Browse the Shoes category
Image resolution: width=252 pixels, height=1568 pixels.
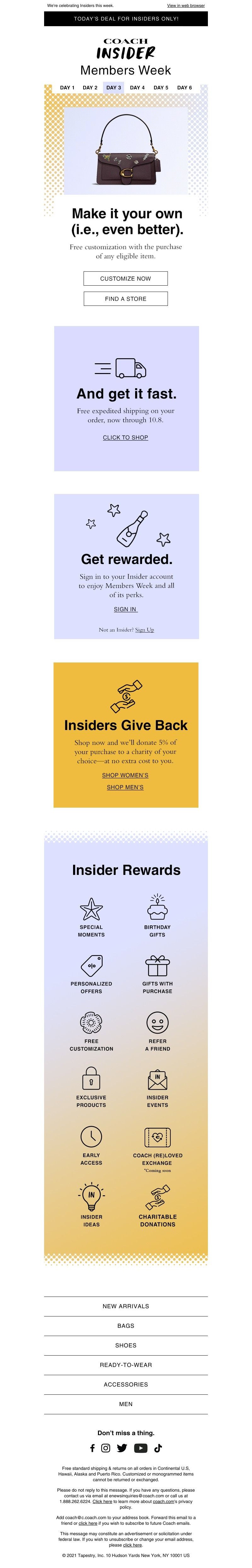pyautogui.click(x=126, y=1345)
